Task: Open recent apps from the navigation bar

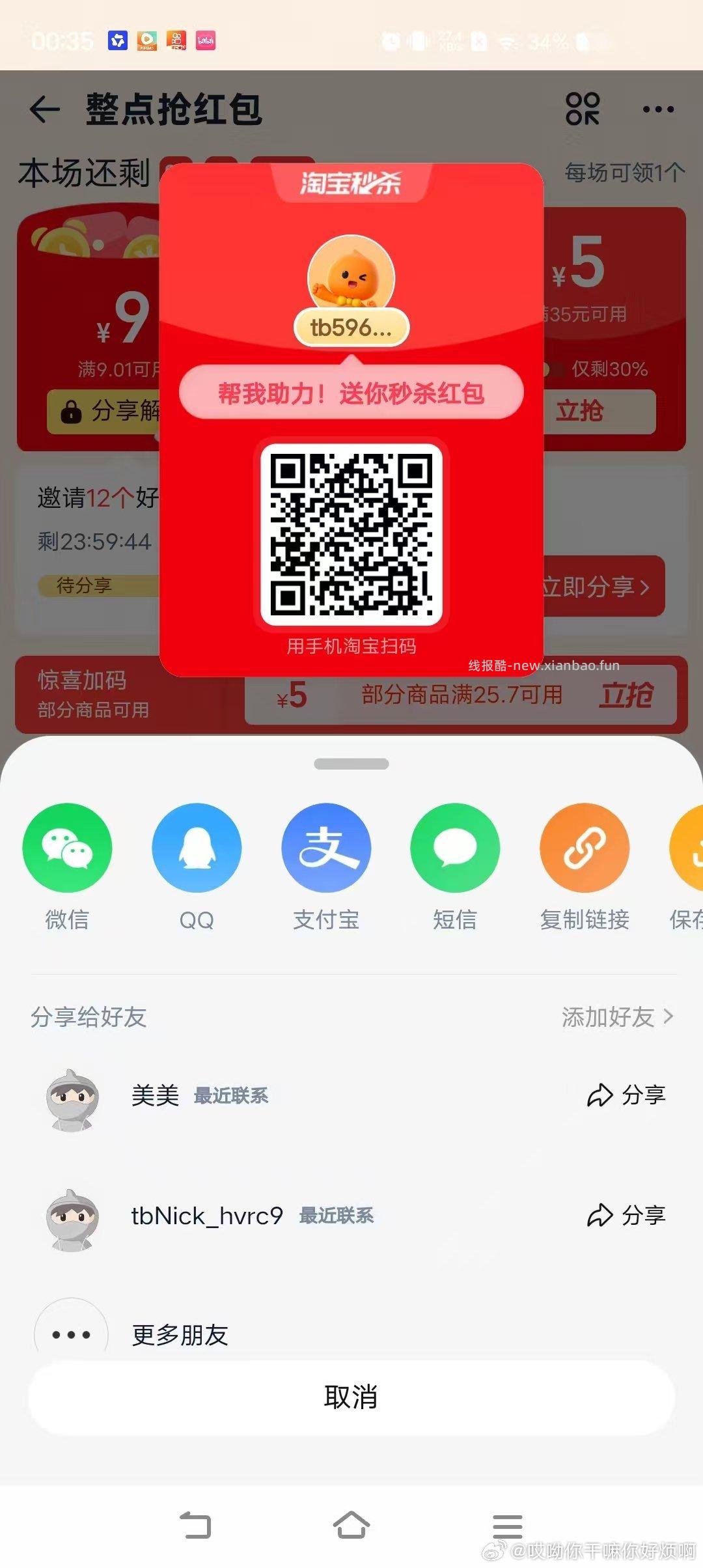Action: pos(510,1524)
